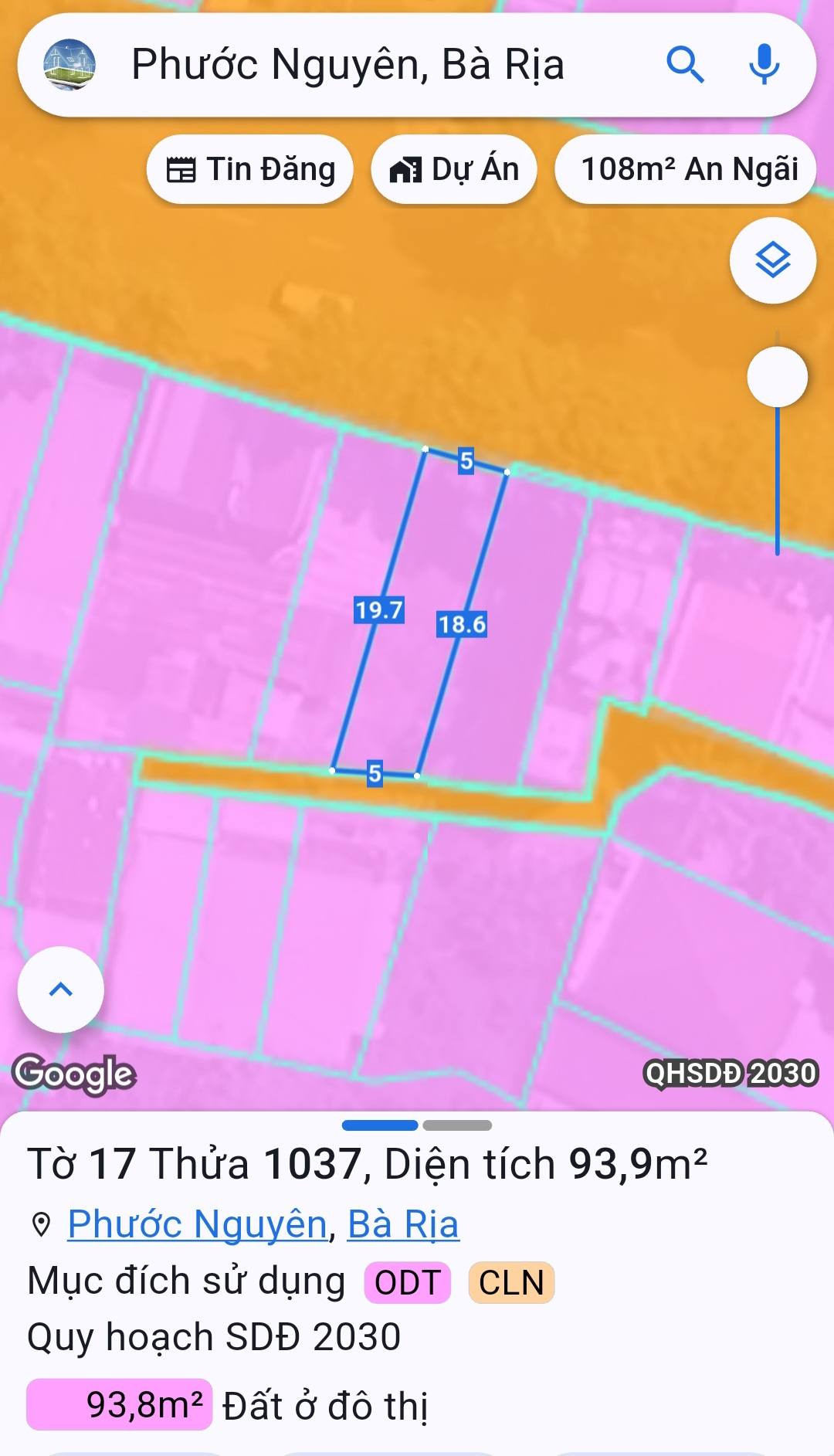Open the Phước Nguyên link
Viewport: 834px width, 1456px height.
coord(198,1224)
